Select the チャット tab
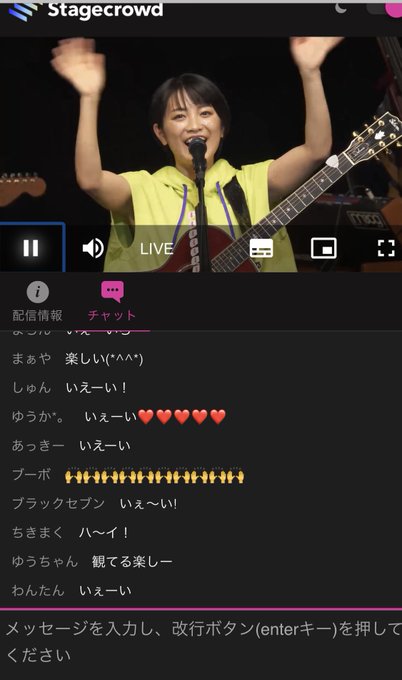This screenshot has height=680, width=402. [x=112, y=301]
